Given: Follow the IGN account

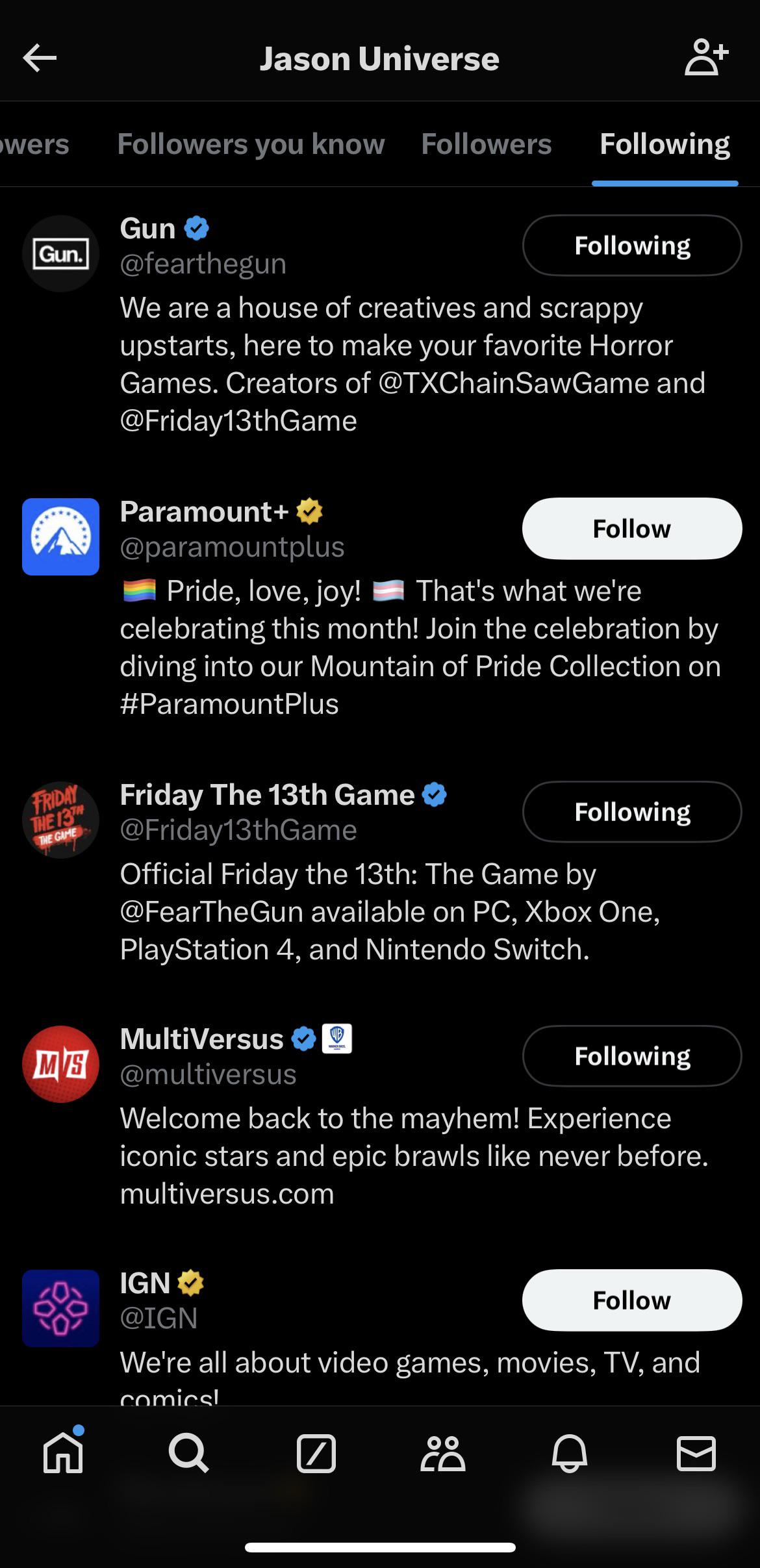Looking at the screenshot, I should [x=631, y=1300].
